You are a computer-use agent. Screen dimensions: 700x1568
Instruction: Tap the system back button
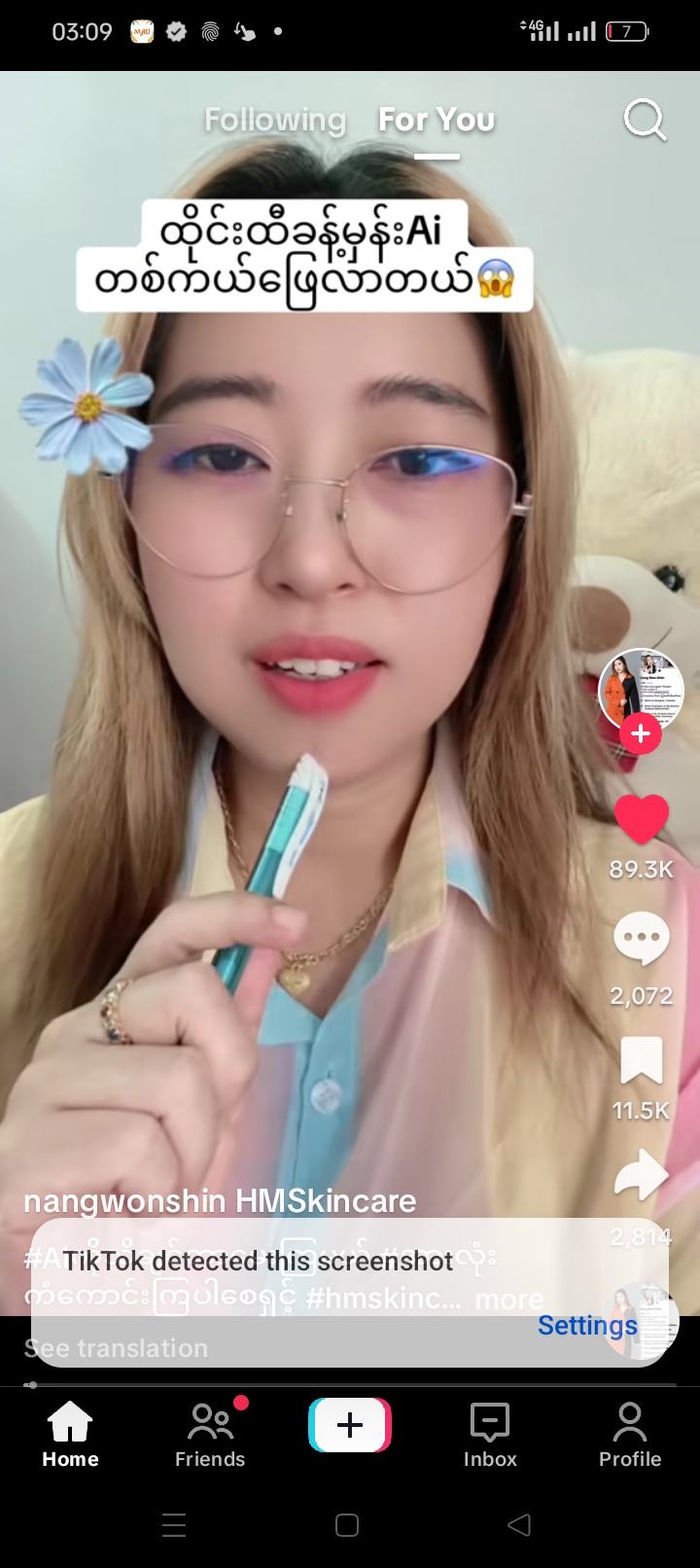[519, 1524]
